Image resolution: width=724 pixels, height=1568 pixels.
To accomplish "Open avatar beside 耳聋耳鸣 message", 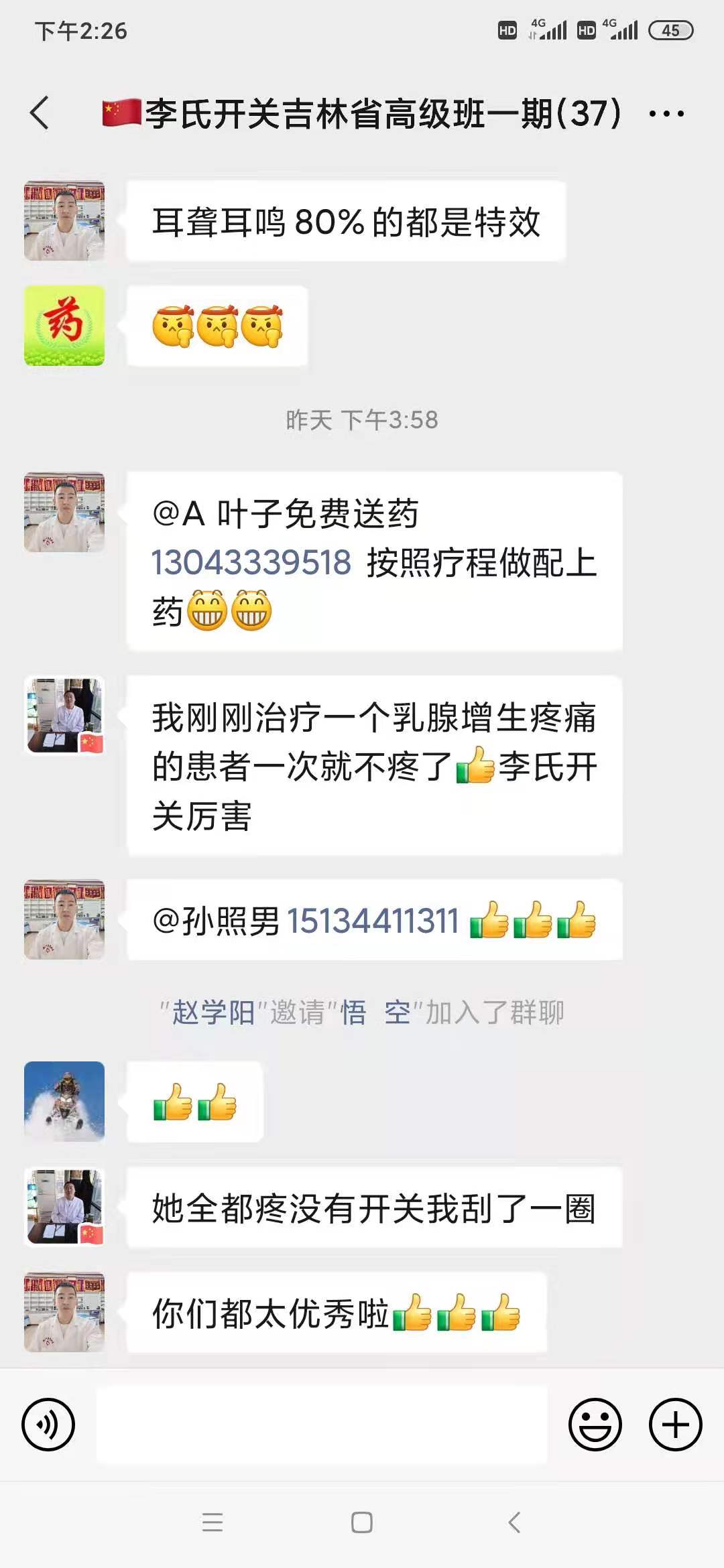I will coord(64,220).
